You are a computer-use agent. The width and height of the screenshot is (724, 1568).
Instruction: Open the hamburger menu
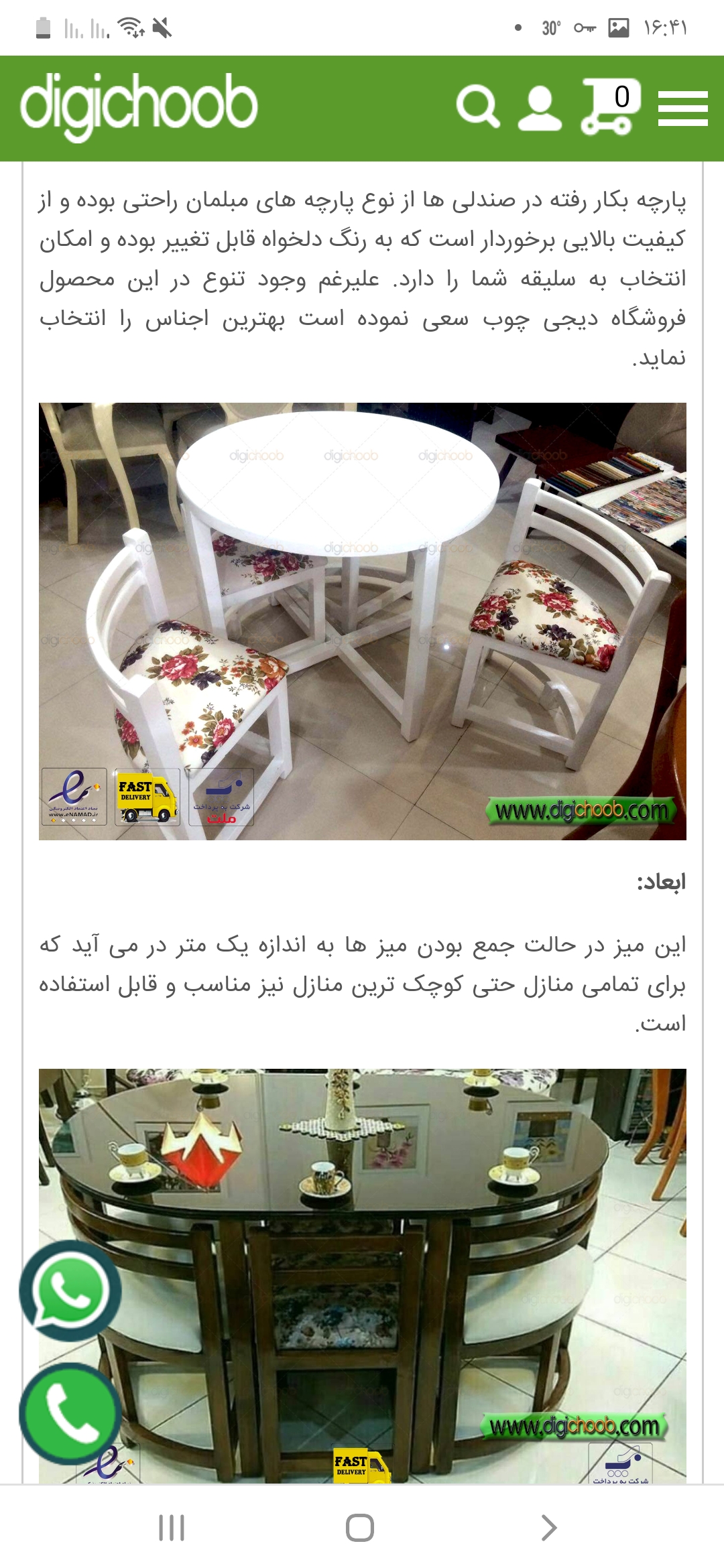point(682,109)
